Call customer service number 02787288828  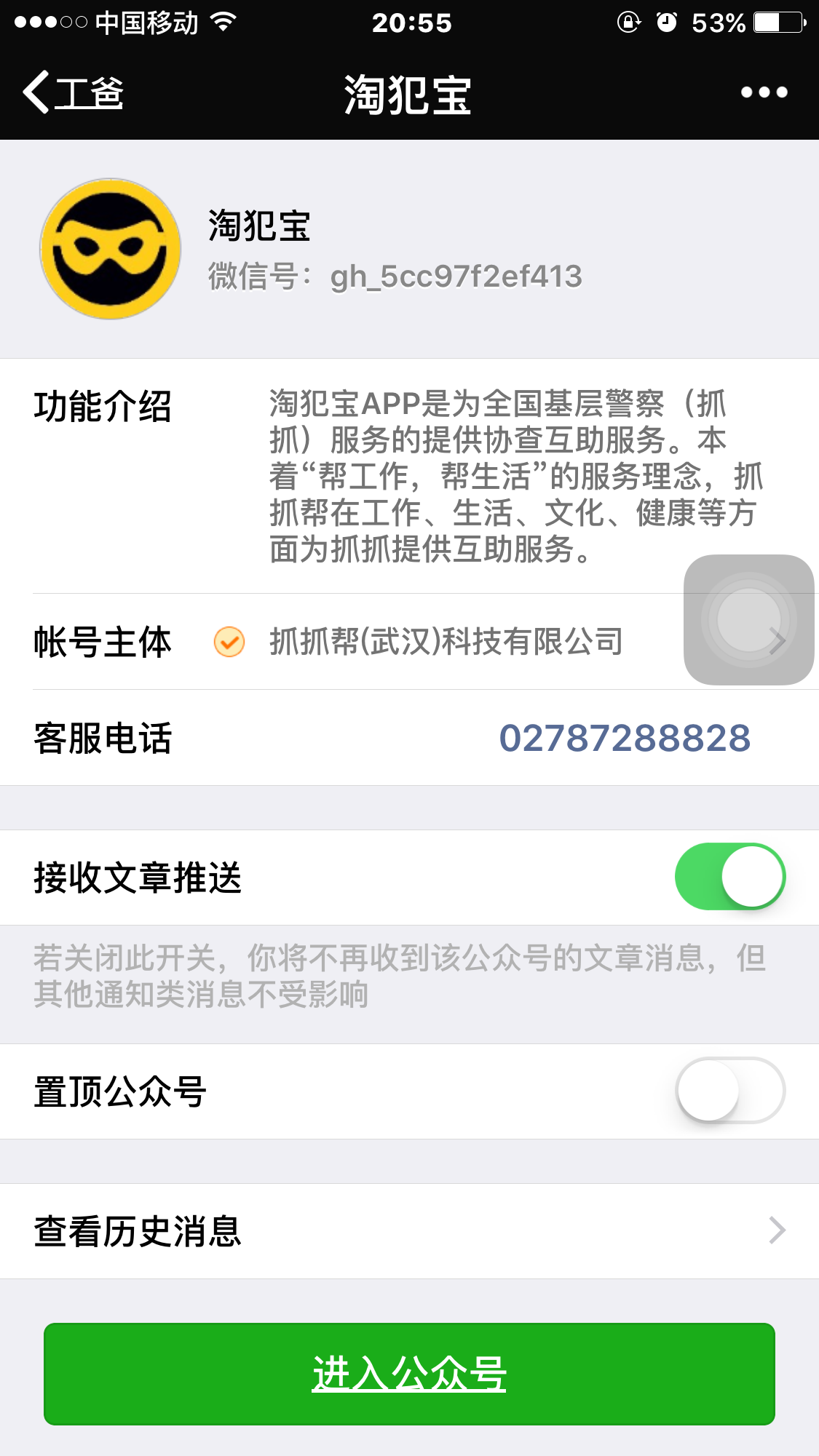[624, 738]
